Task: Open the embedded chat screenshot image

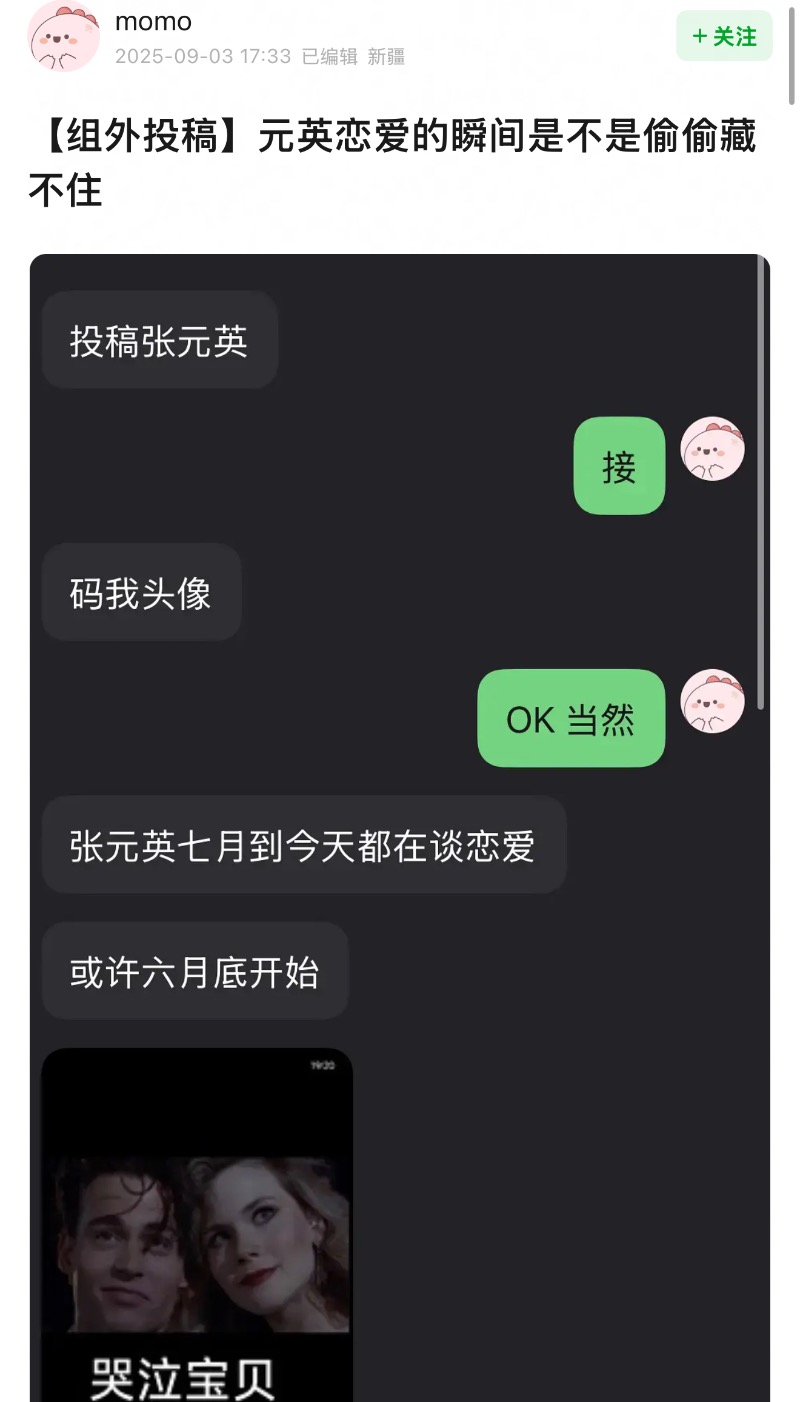Action: pos(400,828)
